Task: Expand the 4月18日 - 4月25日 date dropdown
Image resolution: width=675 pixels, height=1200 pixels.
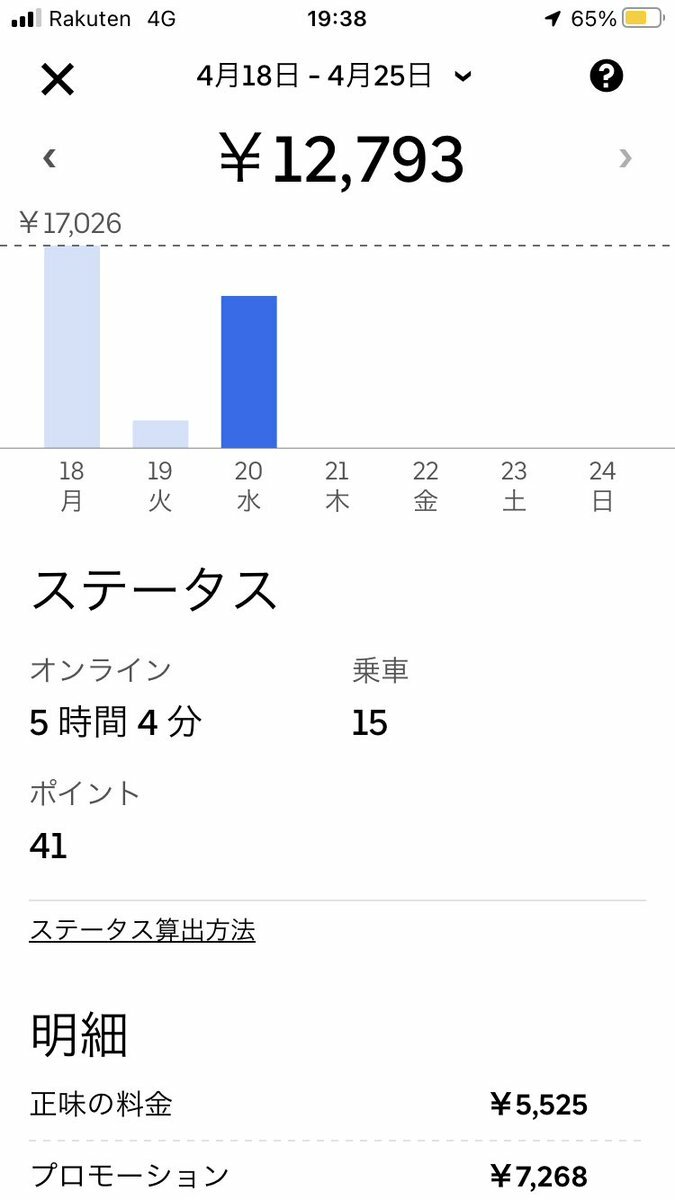Action: (334, 75)
